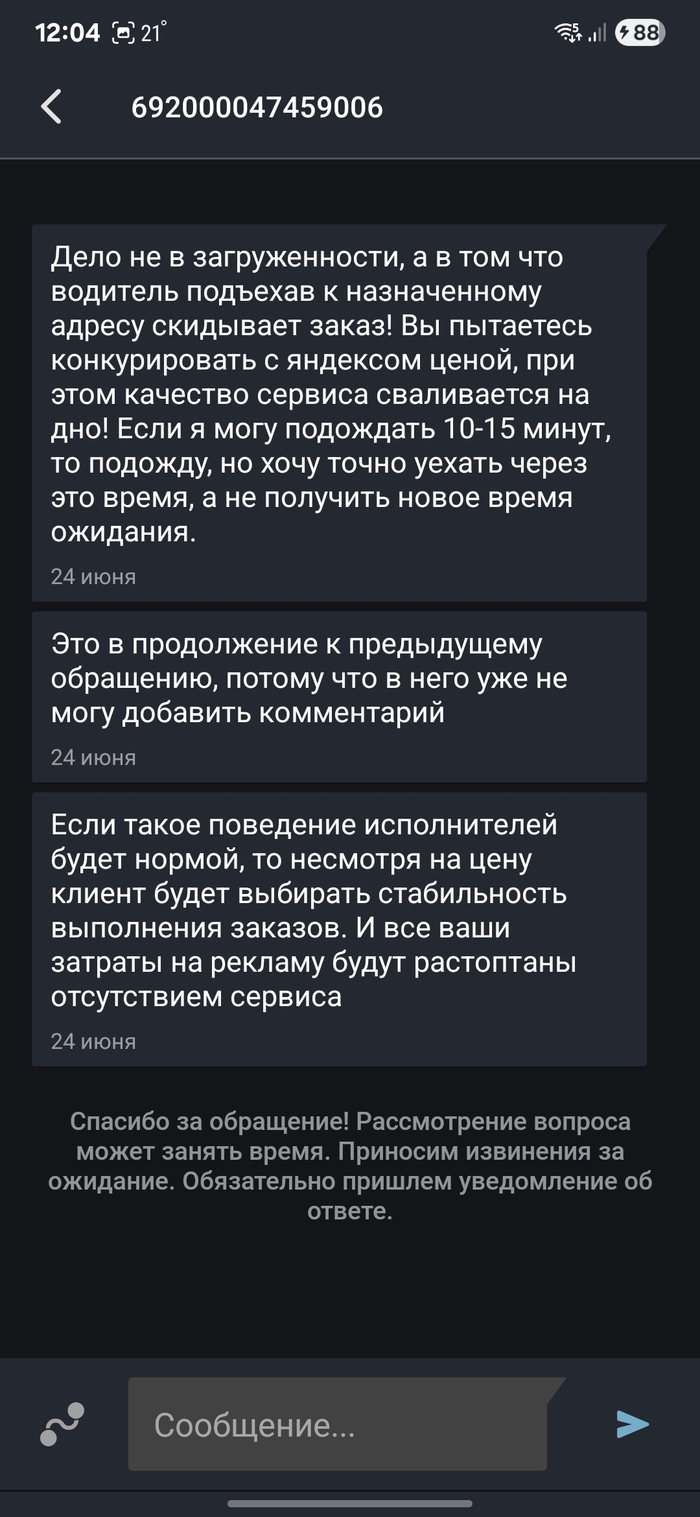Tap the Сообщение message input field
This screenshot has height=1517, width=700.
(x=338, y=1424)
